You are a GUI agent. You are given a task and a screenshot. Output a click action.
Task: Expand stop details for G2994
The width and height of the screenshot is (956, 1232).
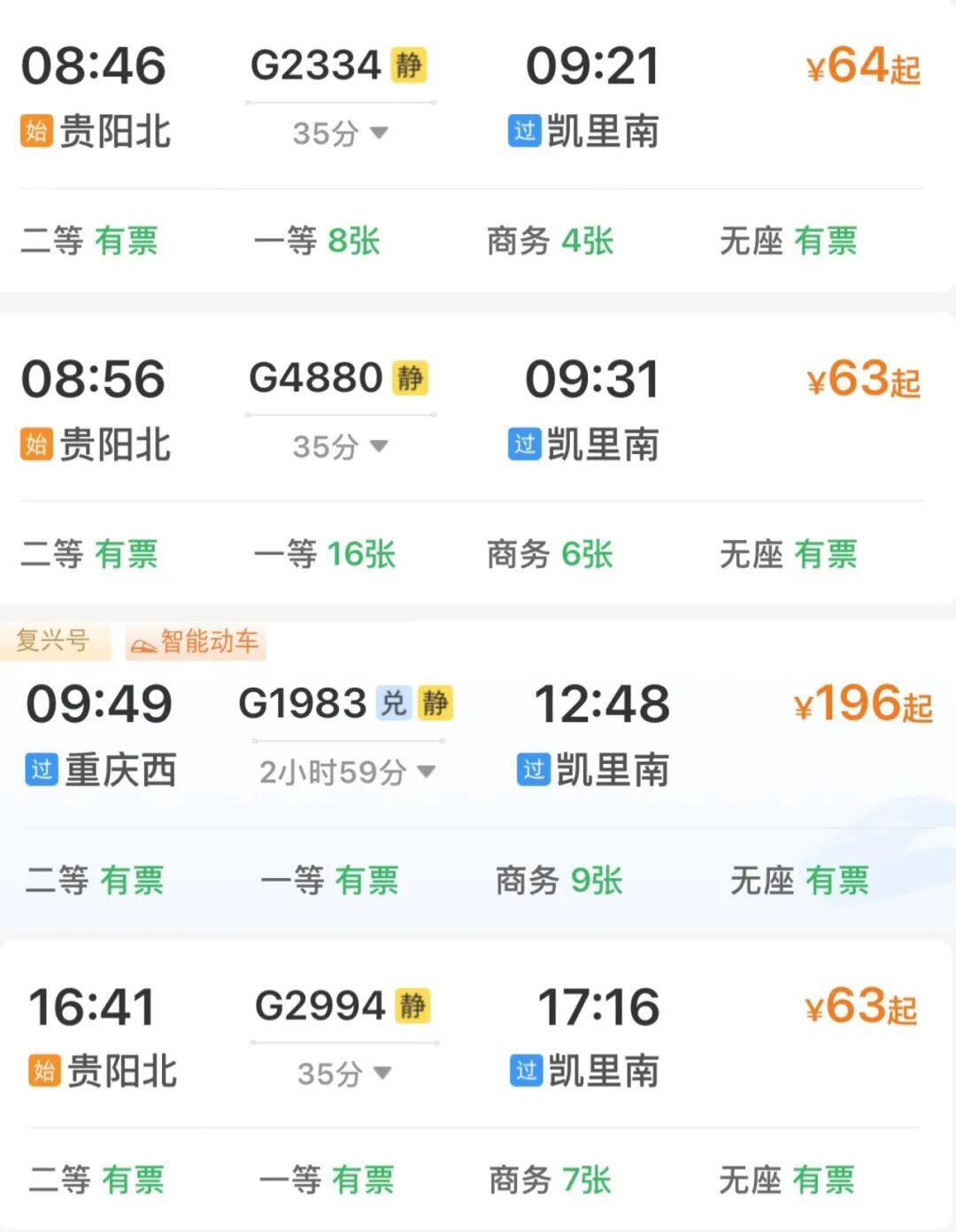tap(343, 1074)
